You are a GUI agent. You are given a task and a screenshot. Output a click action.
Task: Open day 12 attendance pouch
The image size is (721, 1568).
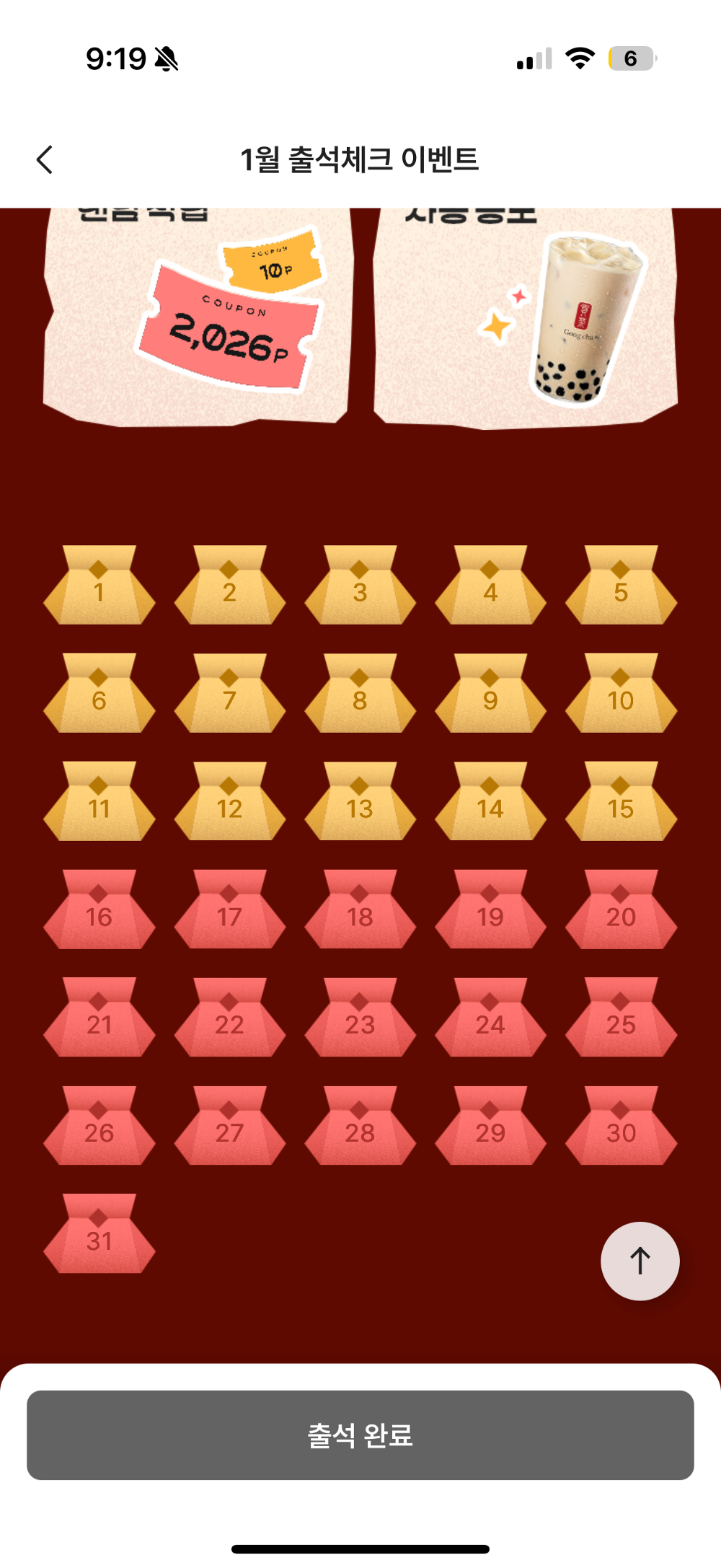pos(229,803)
